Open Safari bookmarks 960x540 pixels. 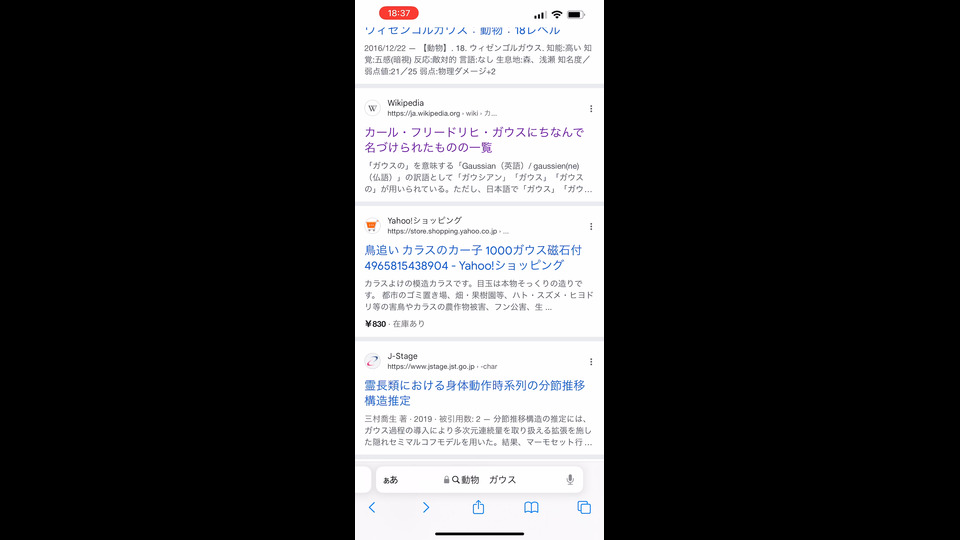coord(531,508)
